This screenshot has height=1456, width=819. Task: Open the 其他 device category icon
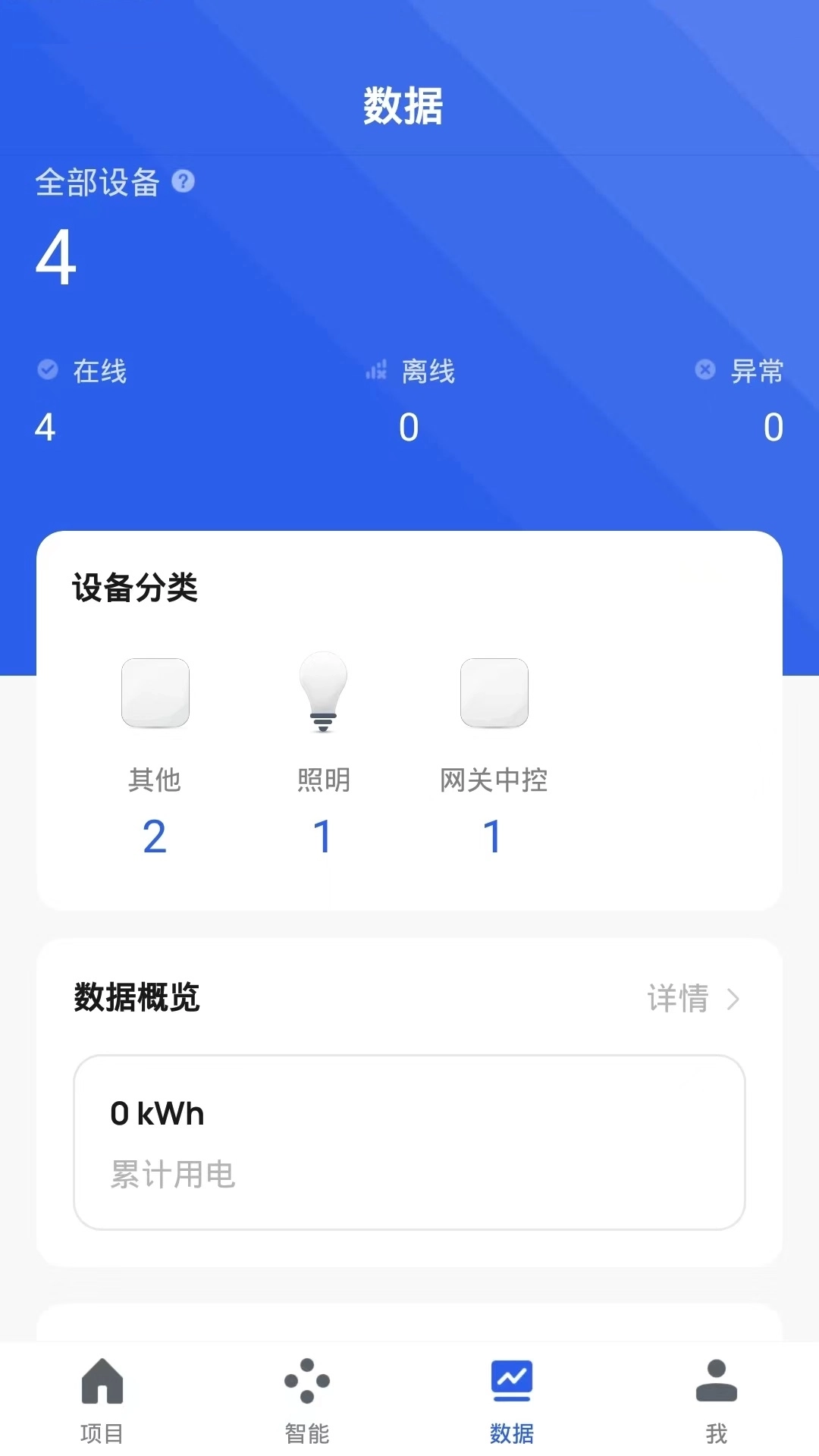155,694
